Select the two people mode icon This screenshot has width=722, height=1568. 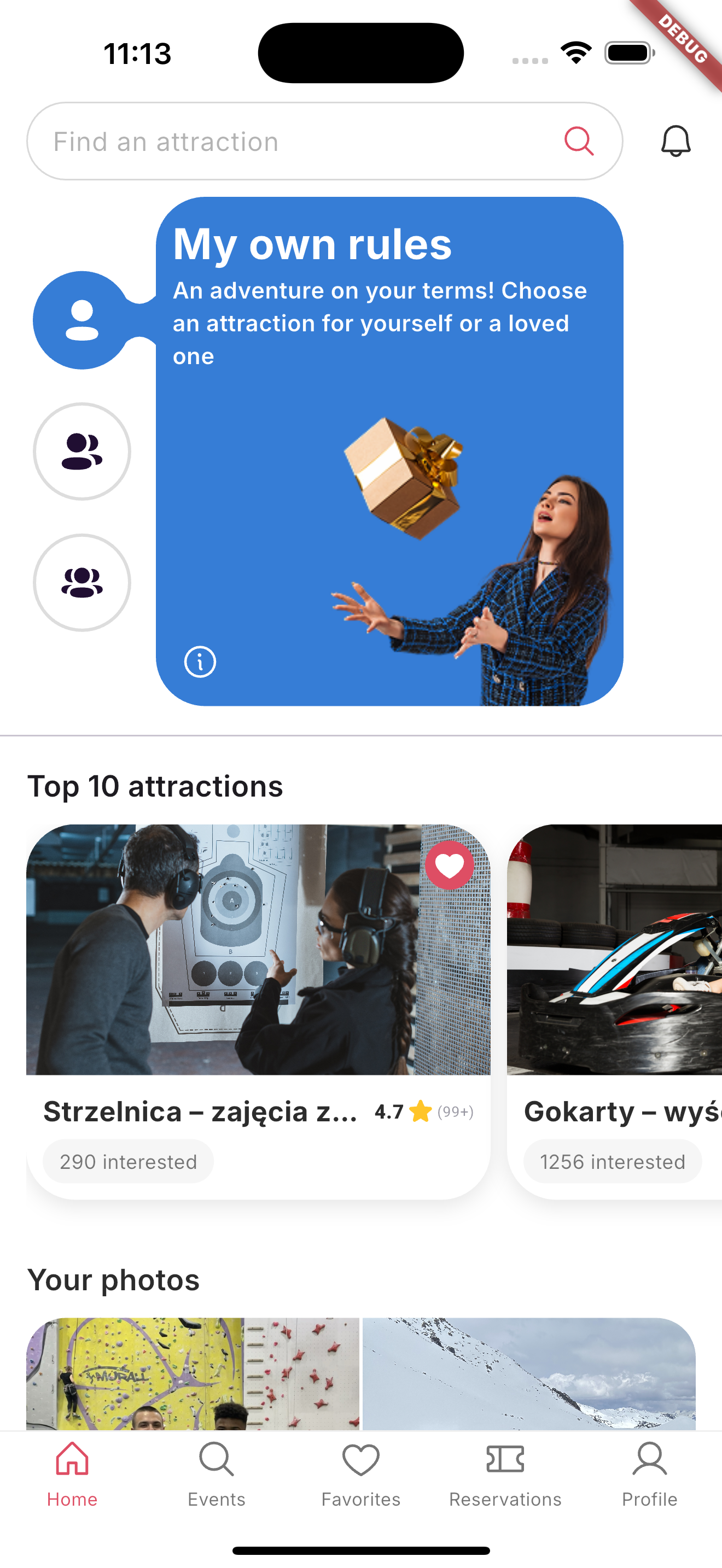(81, 451)
